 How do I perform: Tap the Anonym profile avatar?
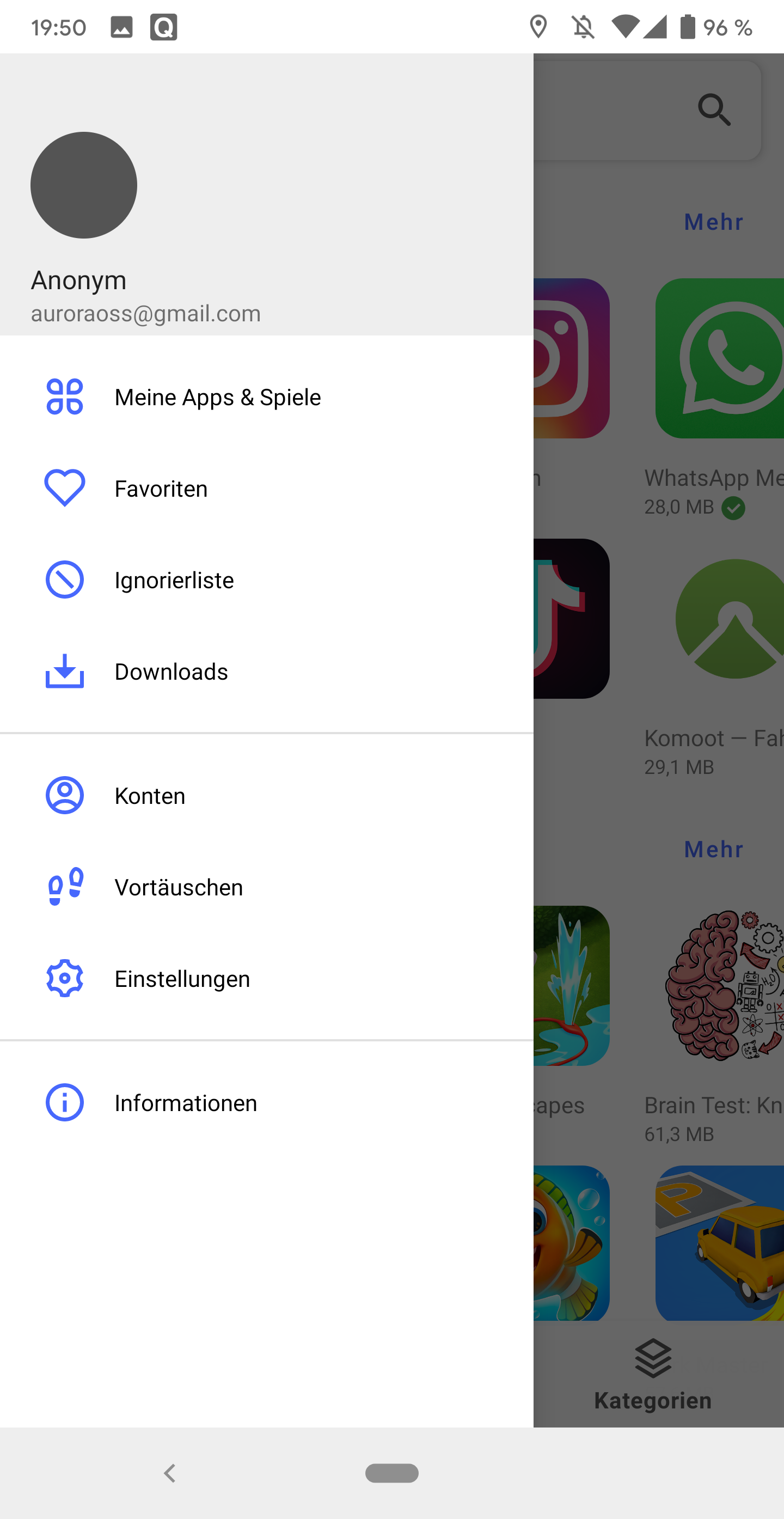[x=84, y=185]
